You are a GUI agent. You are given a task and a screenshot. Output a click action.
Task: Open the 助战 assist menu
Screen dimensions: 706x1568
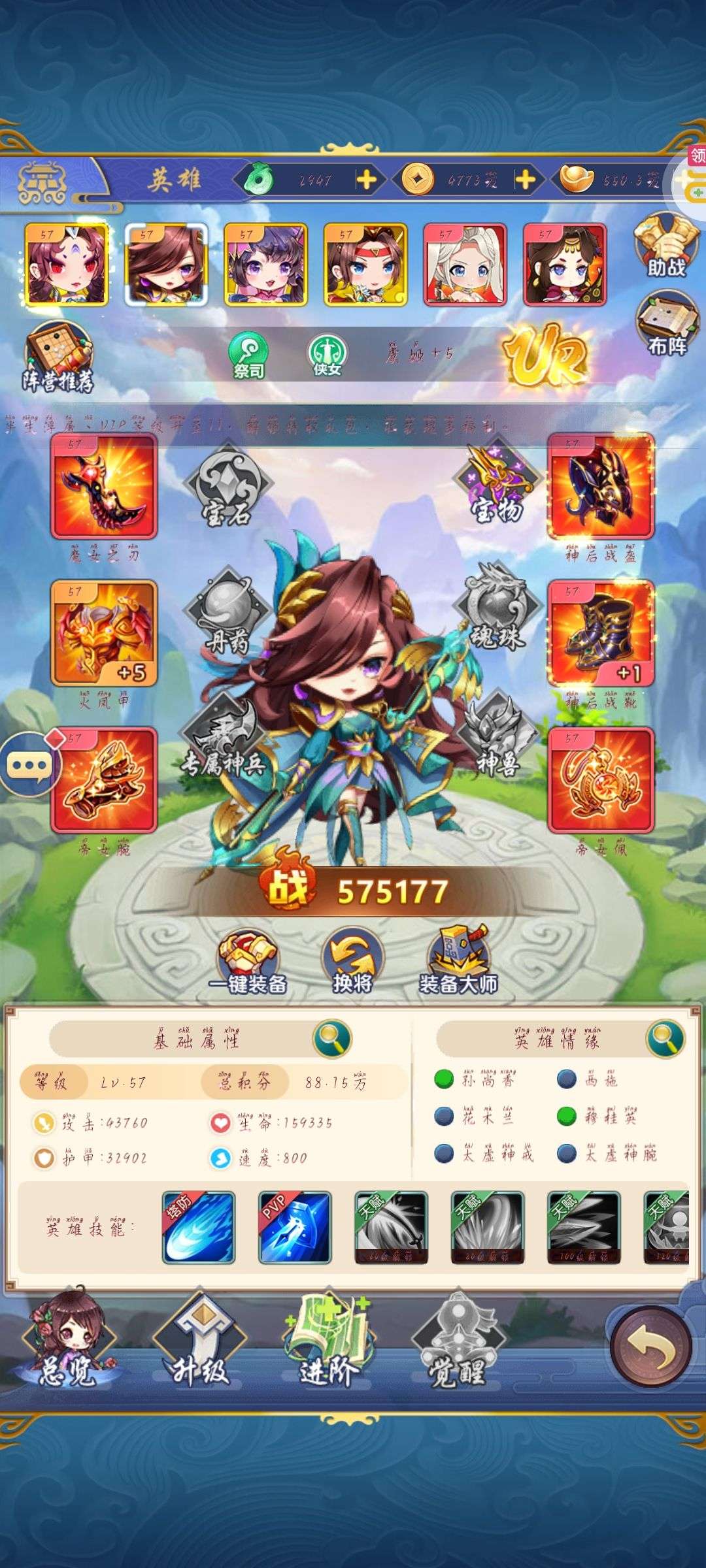666,246
